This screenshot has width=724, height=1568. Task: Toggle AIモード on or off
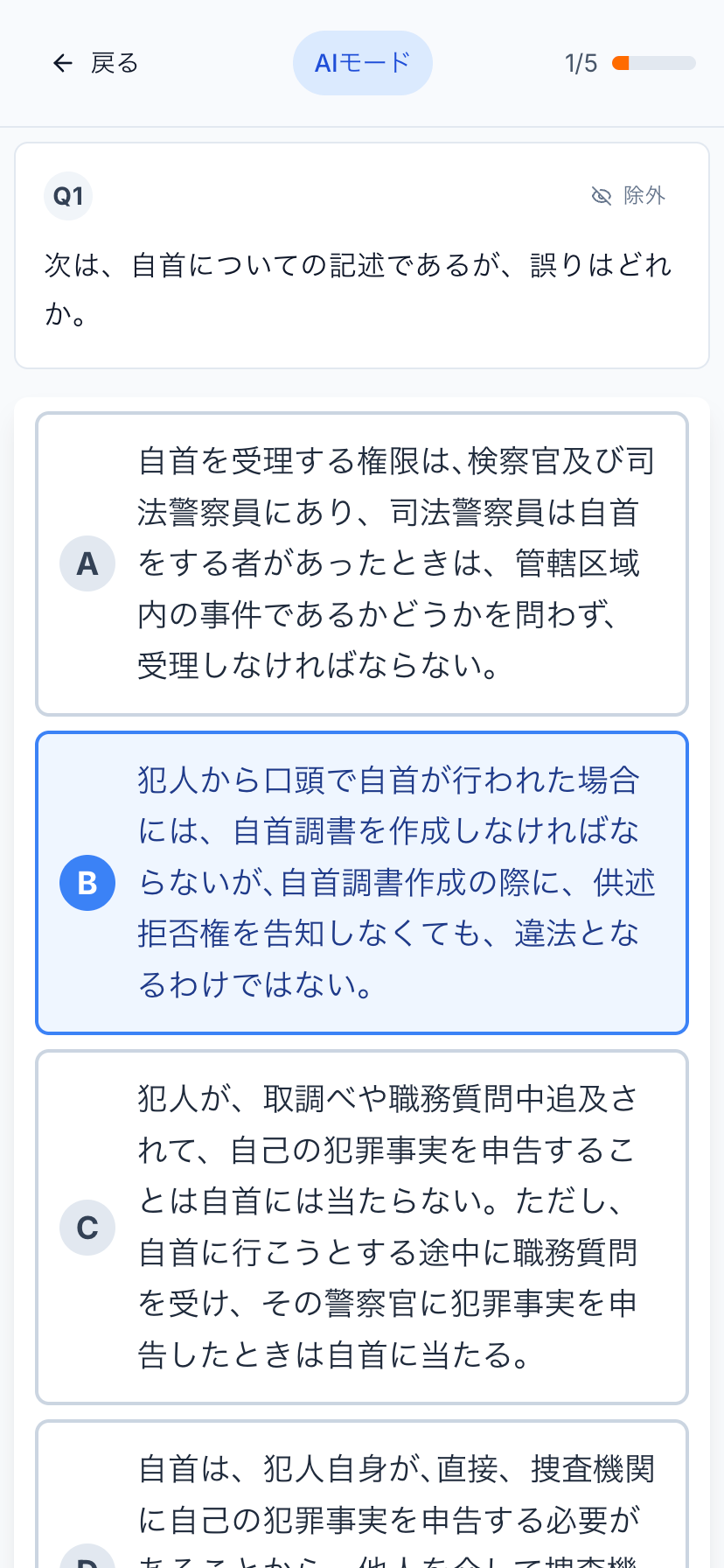362,62
